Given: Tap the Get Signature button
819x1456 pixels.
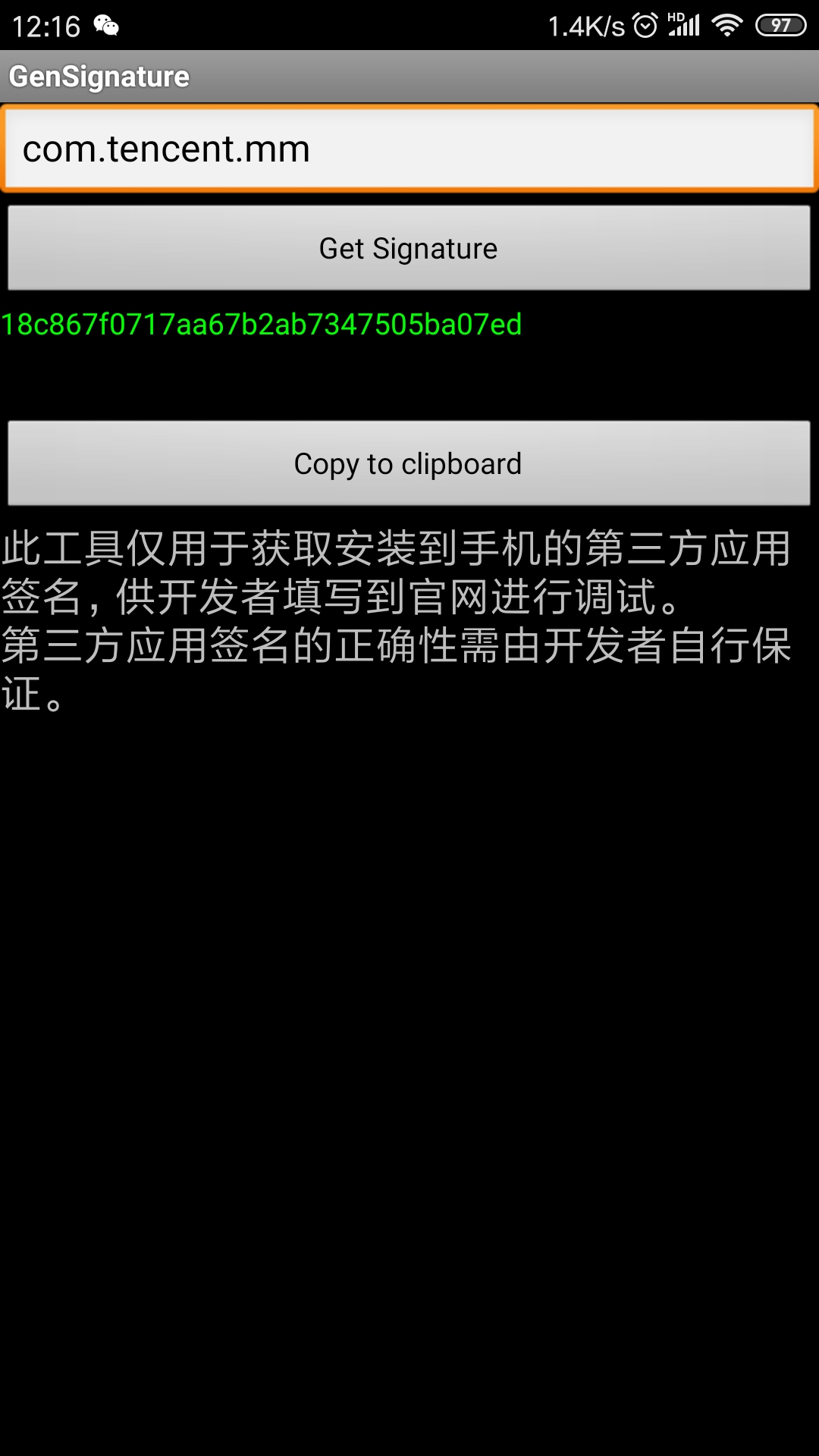Looking at the screenshot, I should 409,249.
